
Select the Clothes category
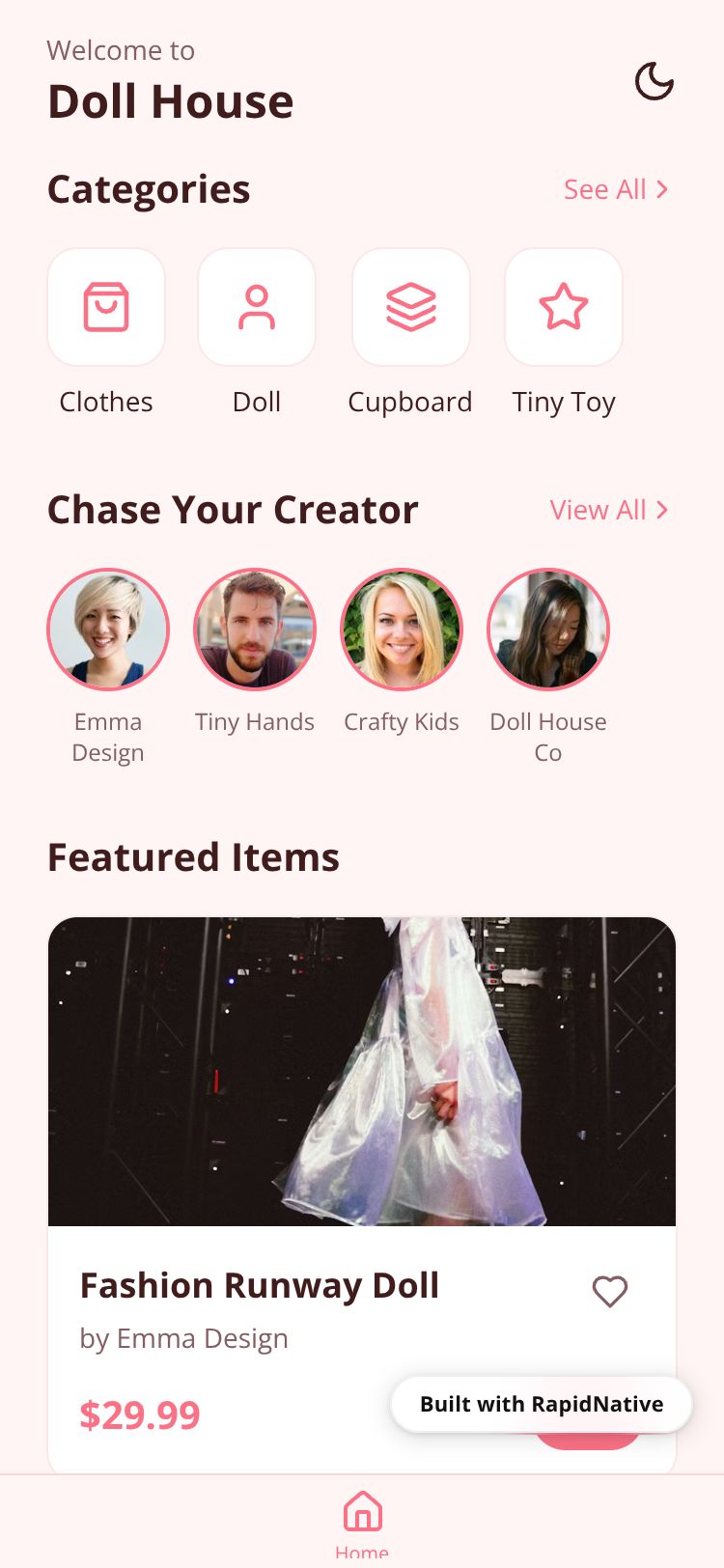[106, 308]
